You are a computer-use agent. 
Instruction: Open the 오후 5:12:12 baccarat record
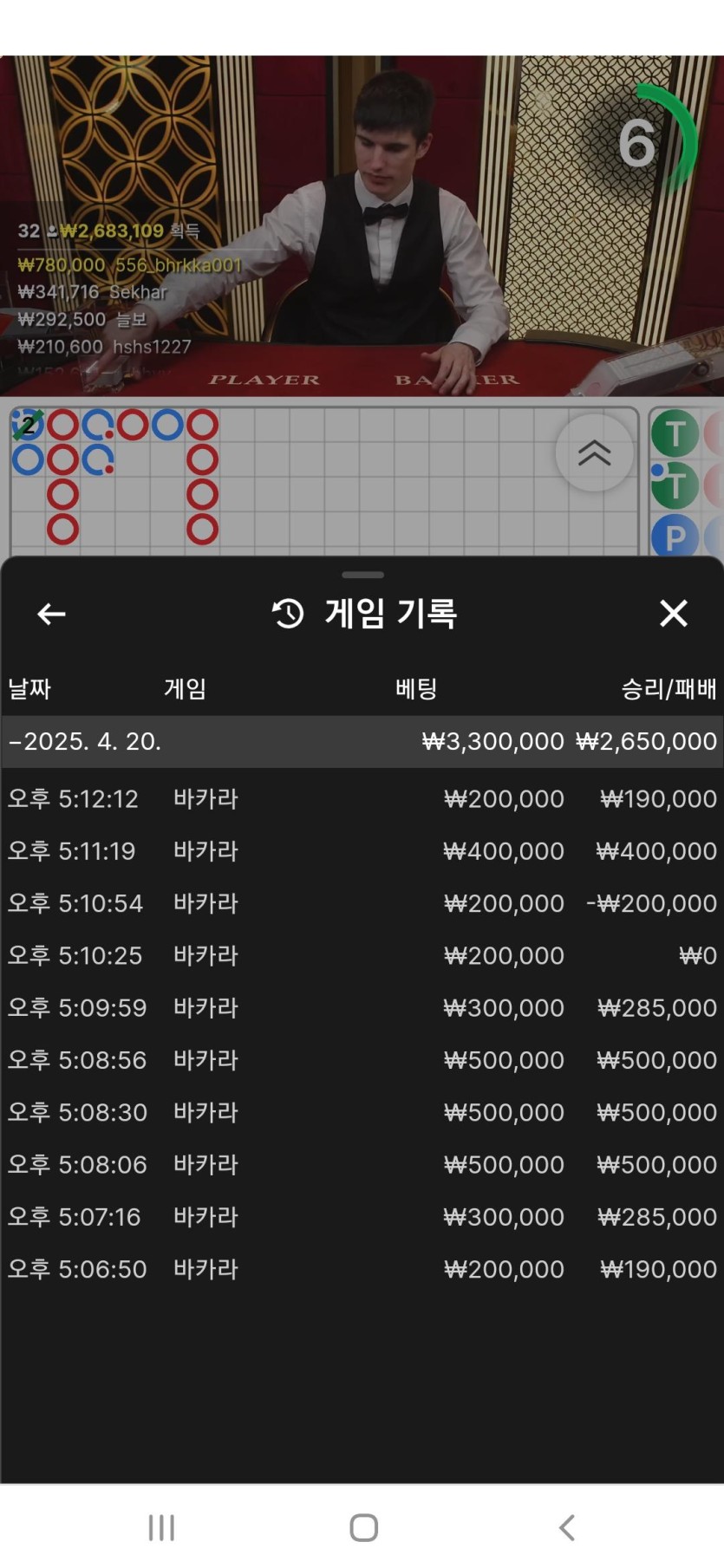[362, 798]
